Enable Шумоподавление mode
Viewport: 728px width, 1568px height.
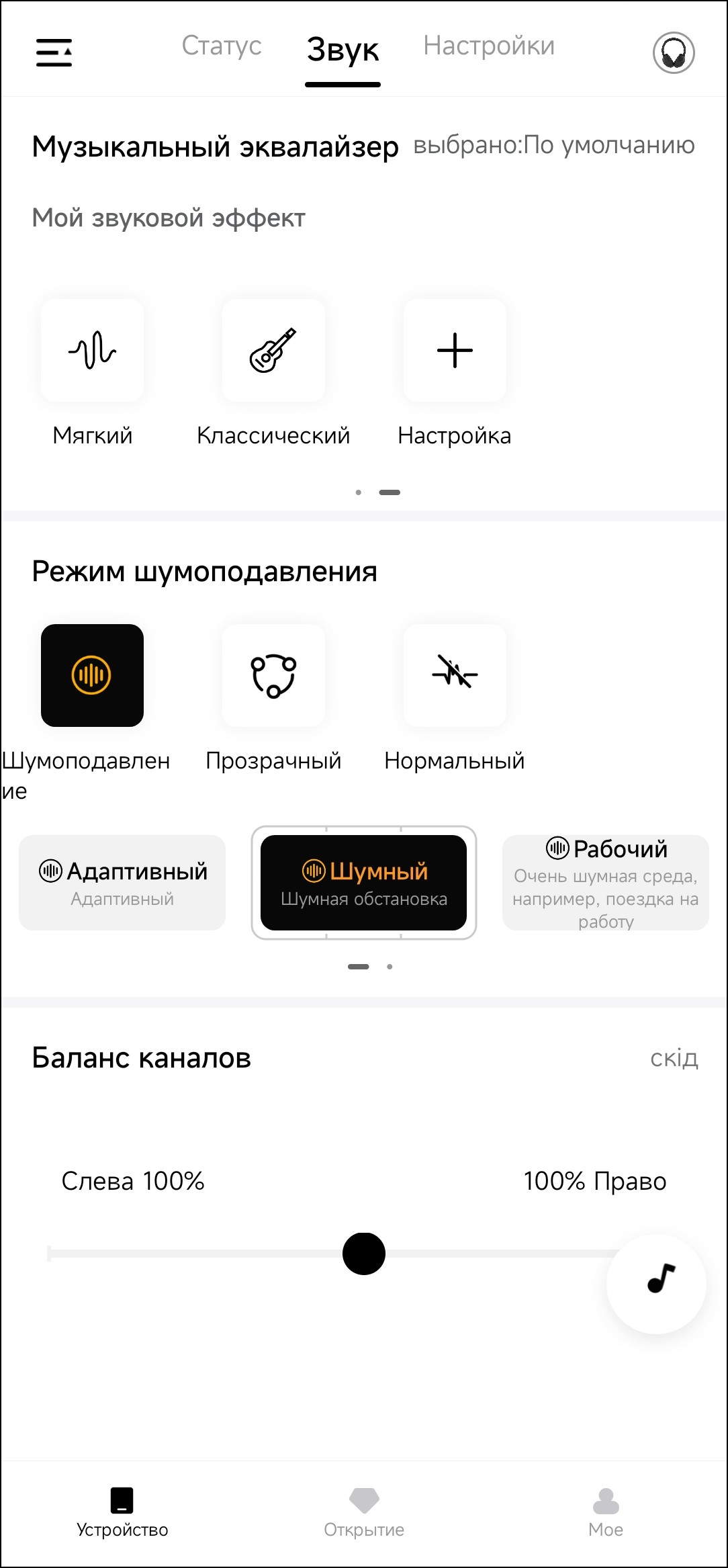[93, 675]
